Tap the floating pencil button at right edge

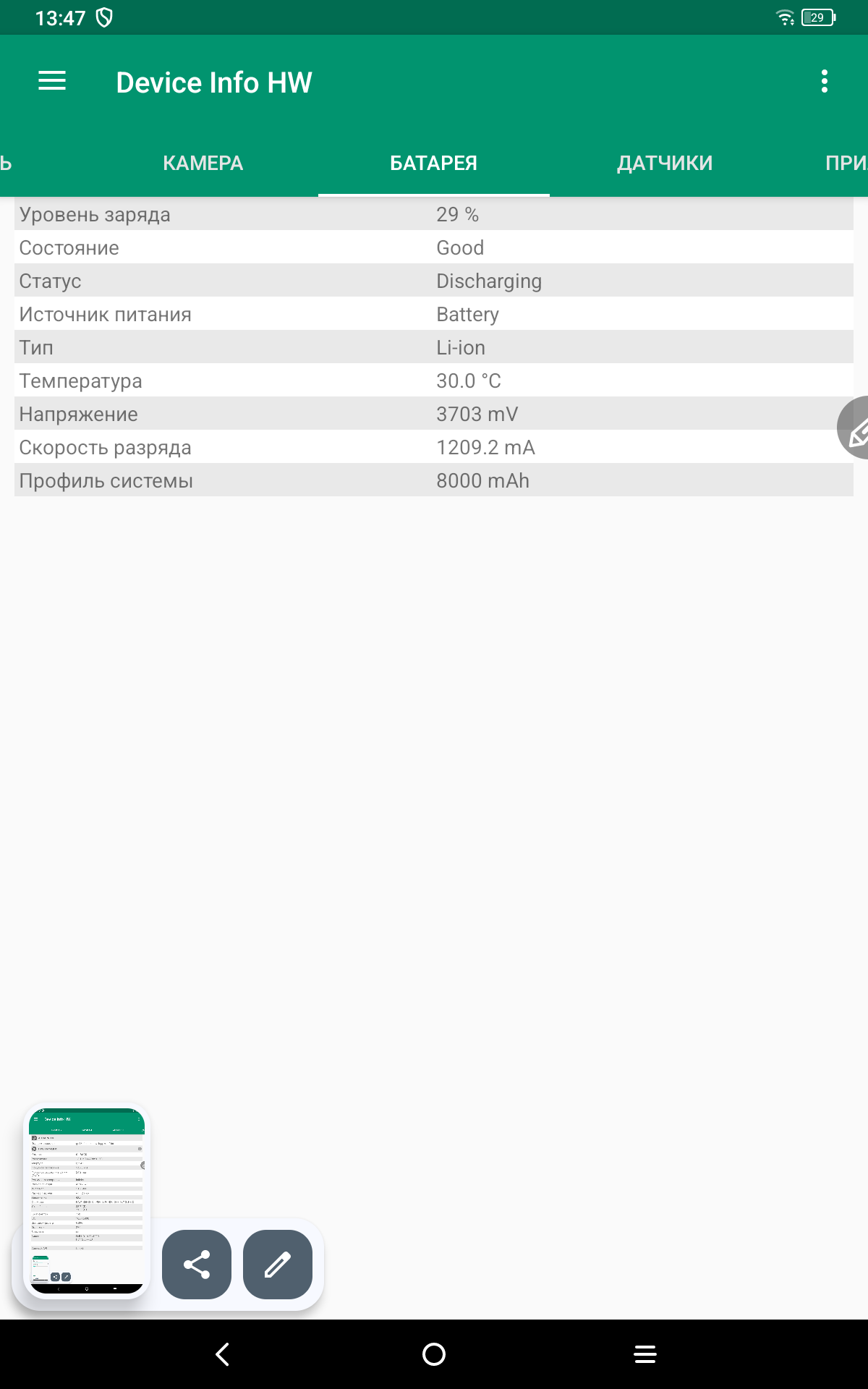click(855, 428)
